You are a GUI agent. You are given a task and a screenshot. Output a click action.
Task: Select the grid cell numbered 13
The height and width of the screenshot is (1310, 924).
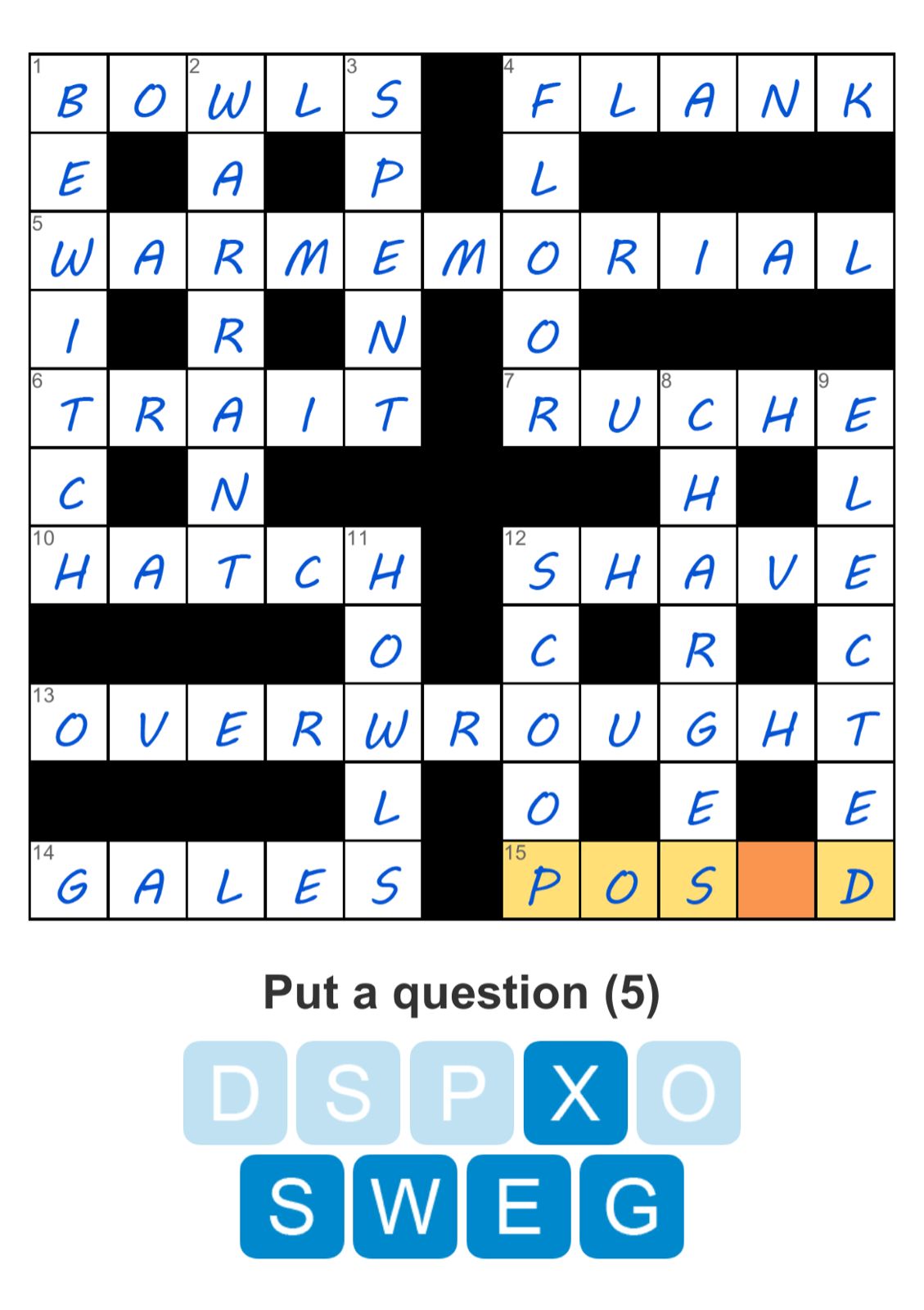point(69,724)
